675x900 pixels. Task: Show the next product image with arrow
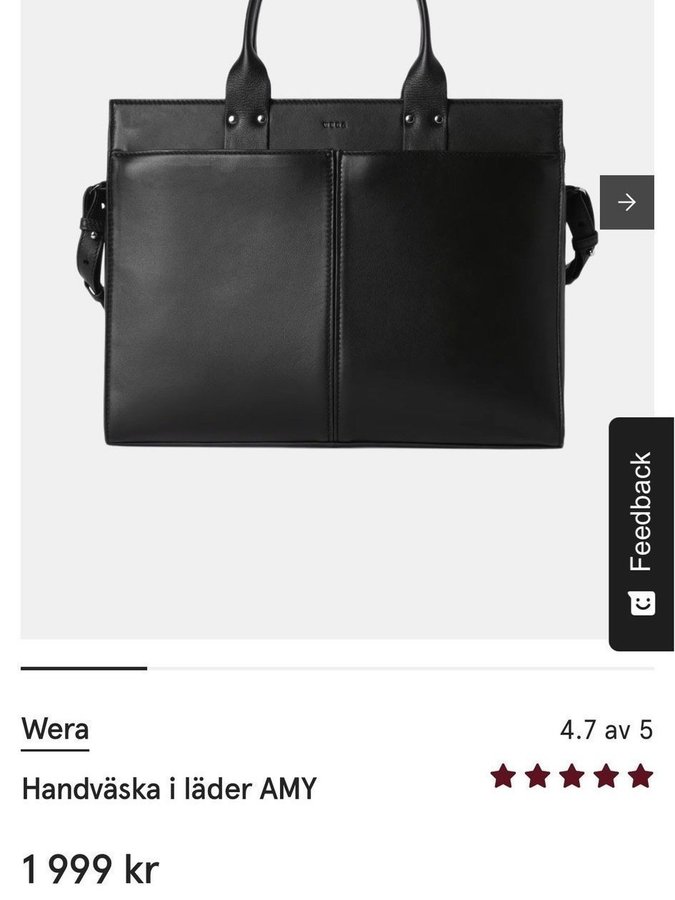coord(627,203)
